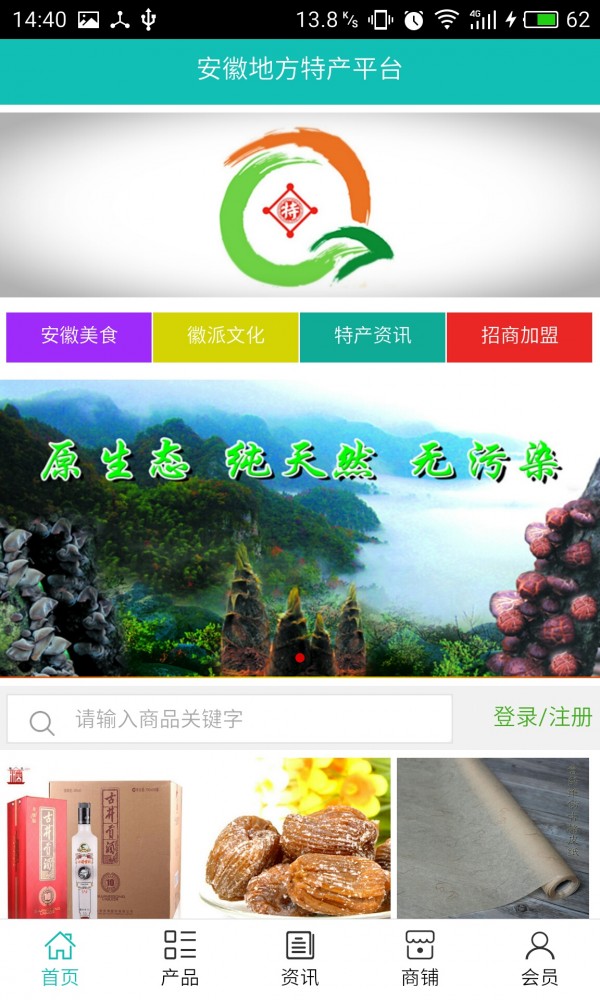The height and width of the screenshot is (1000, 600).
Task: Switch to the 会员 tab
Action: [540, 958]
